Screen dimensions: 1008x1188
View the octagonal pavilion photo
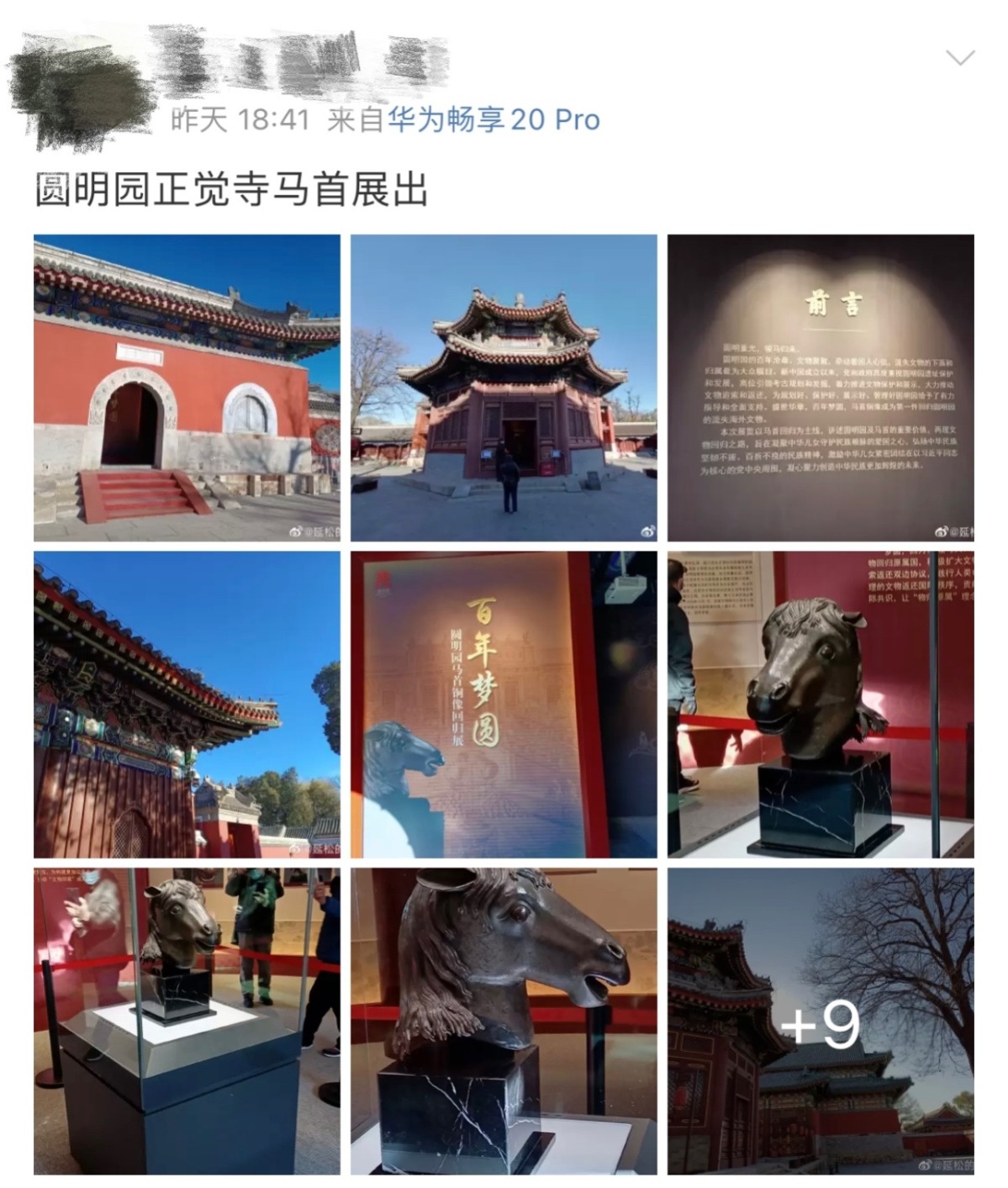[x=504, y=388]
